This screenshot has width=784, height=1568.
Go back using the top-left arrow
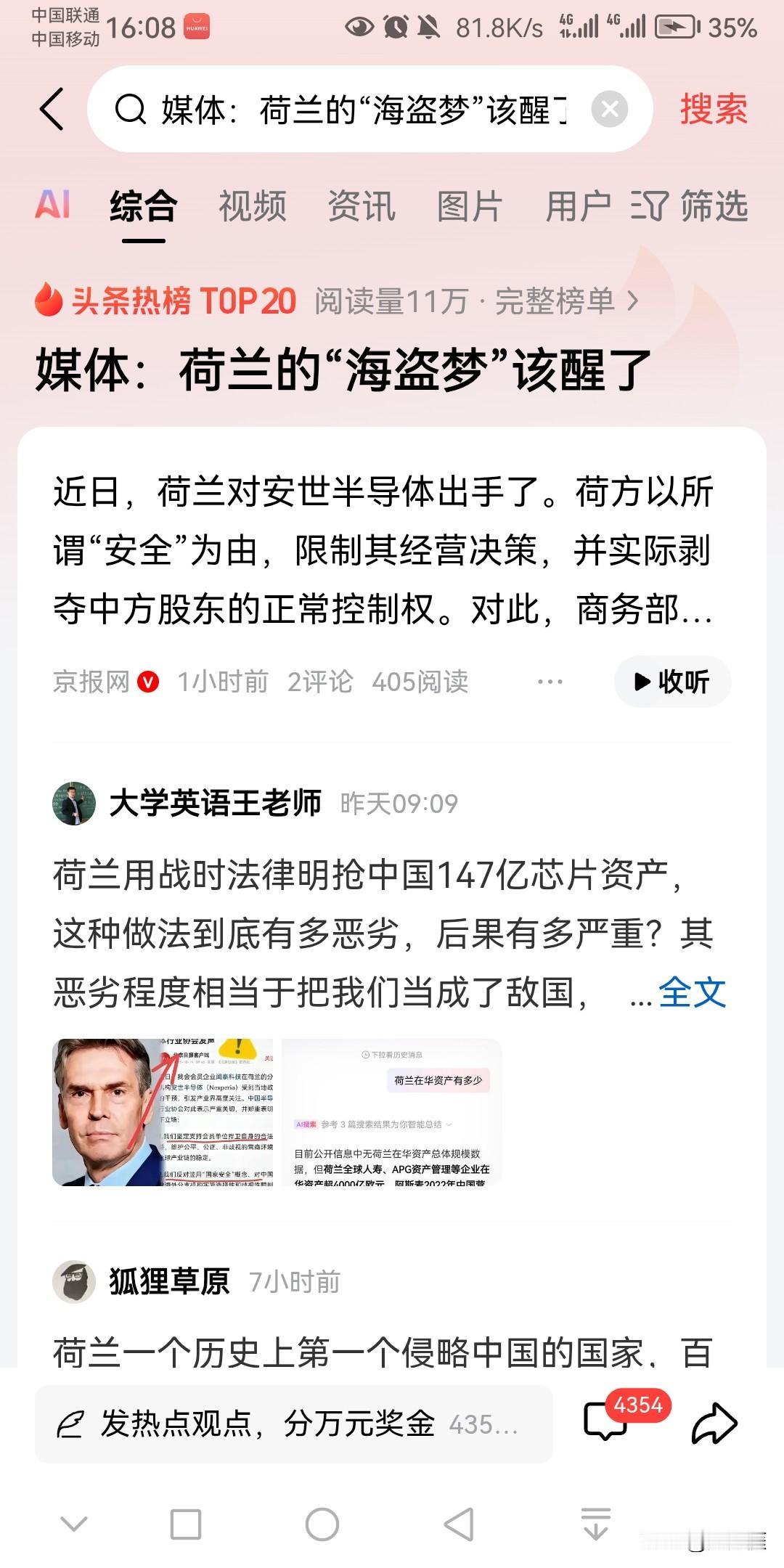[x=52, y=110]
